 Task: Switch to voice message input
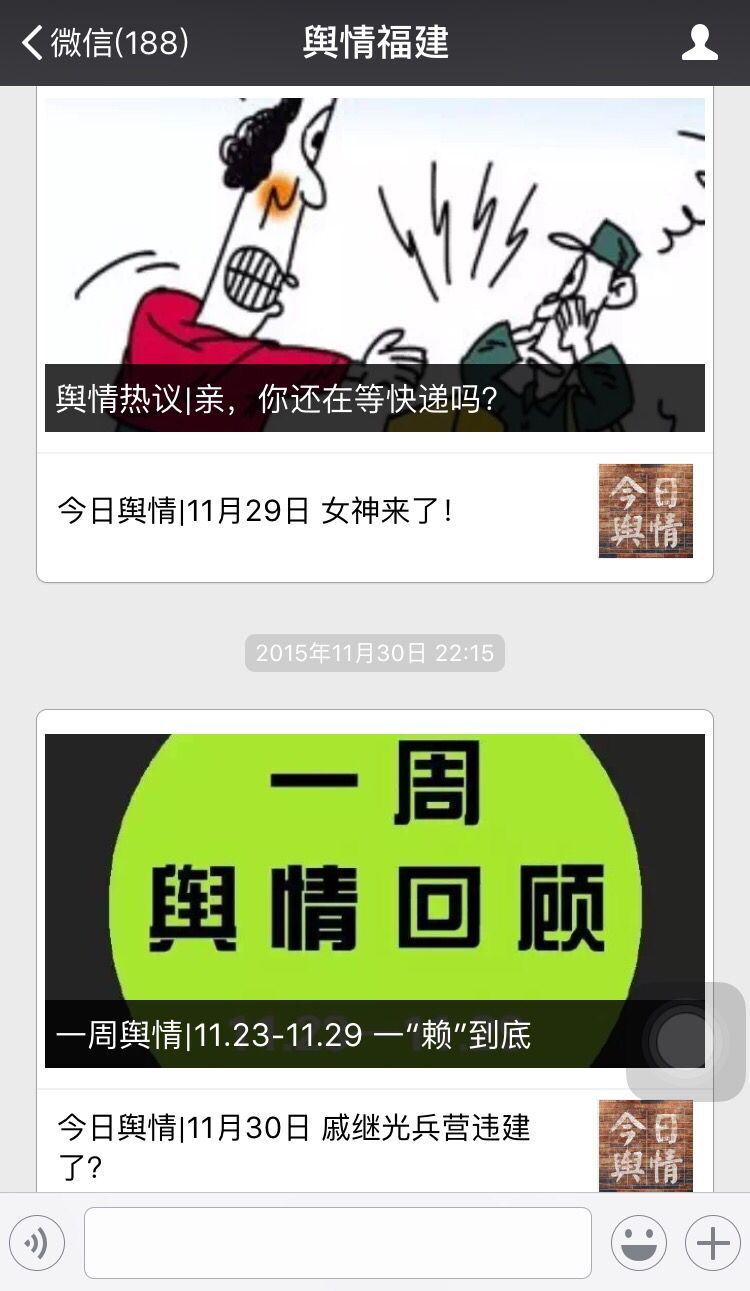(37, 1243)
